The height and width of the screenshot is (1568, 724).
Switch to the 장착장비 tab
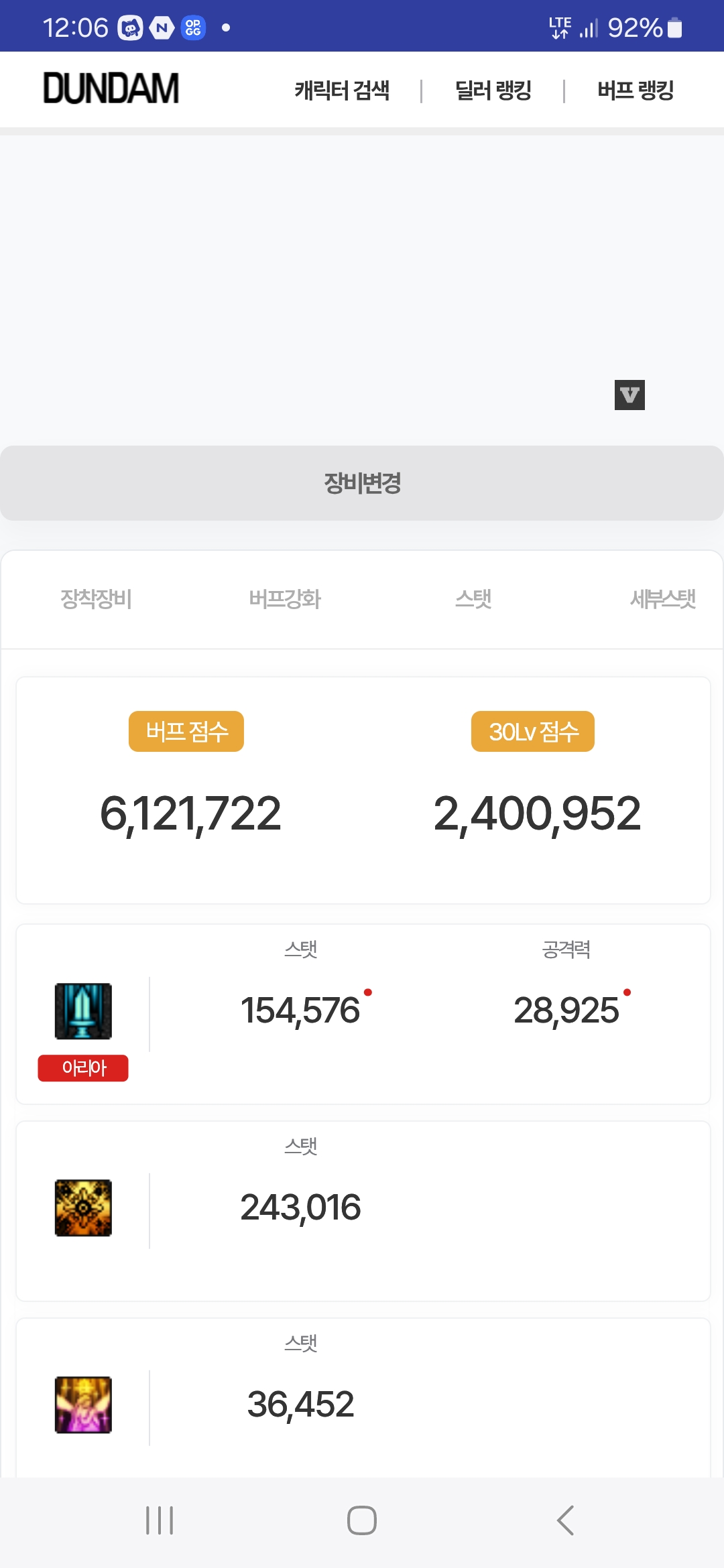[96, 599]
